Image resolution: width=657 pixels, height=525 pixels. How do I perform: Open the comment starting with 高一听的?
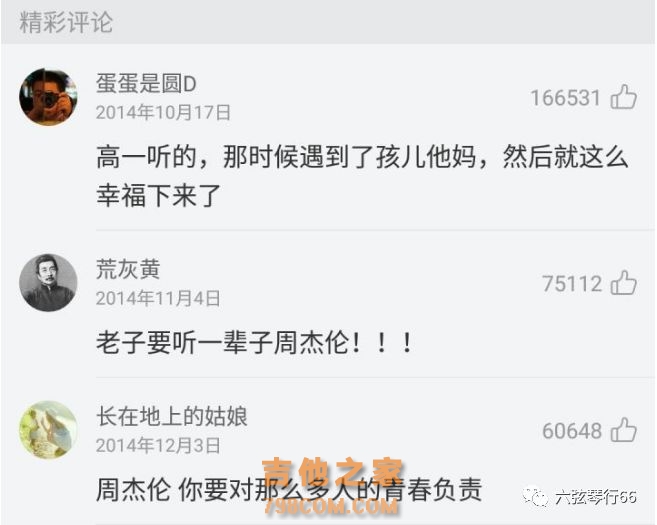coord(362,176)
